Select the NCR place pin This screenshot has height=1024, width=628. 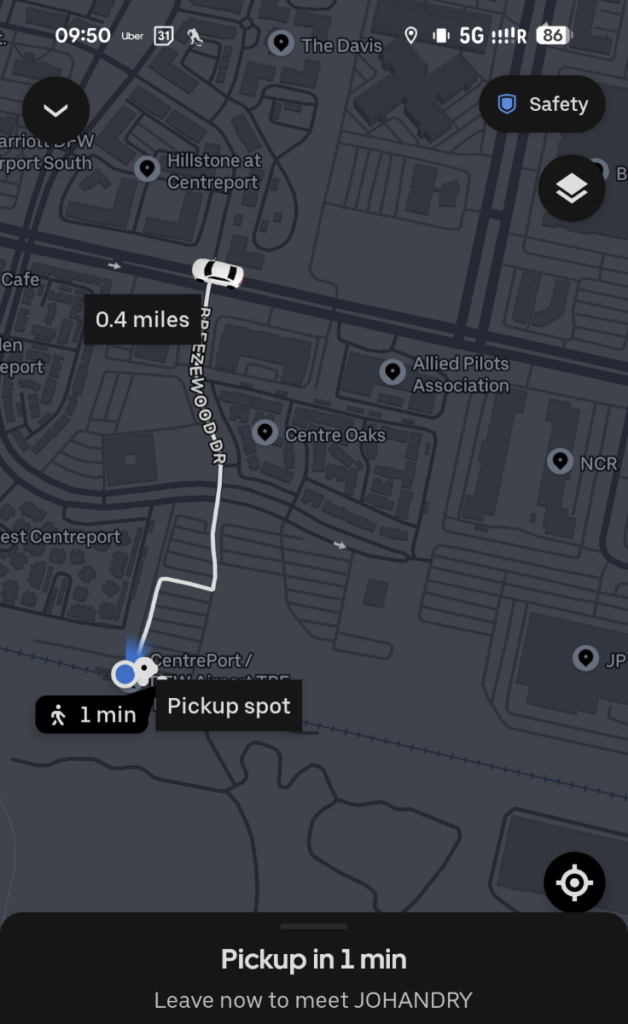560,461
